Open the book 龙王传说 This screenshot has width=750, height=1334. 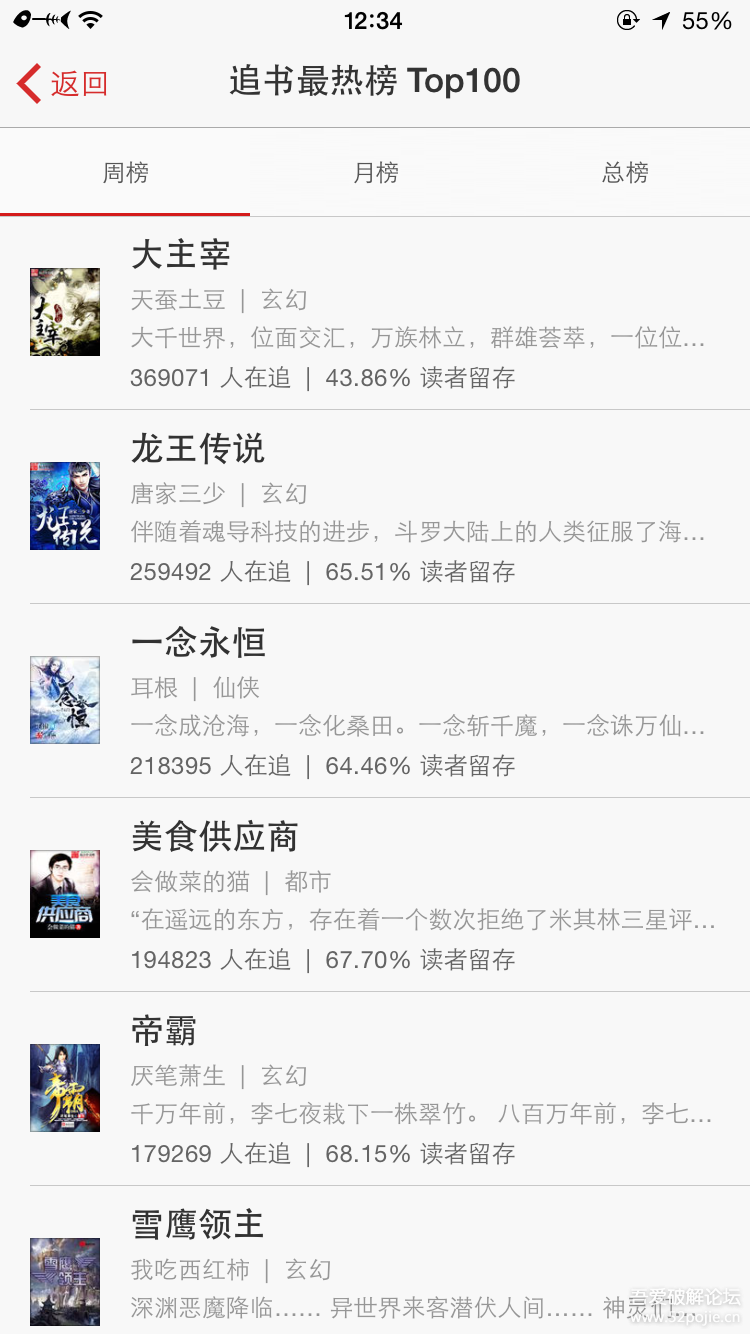(375, 507)
